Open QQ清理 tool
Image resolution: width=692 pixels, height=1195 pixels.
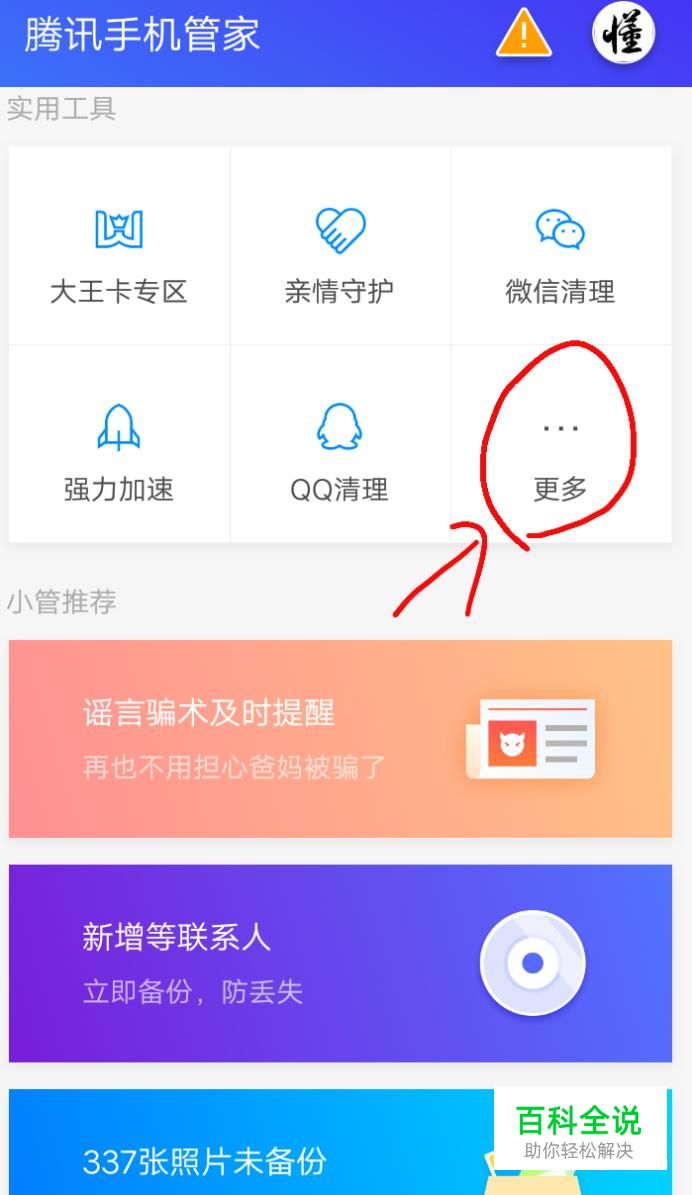point(340,445)
